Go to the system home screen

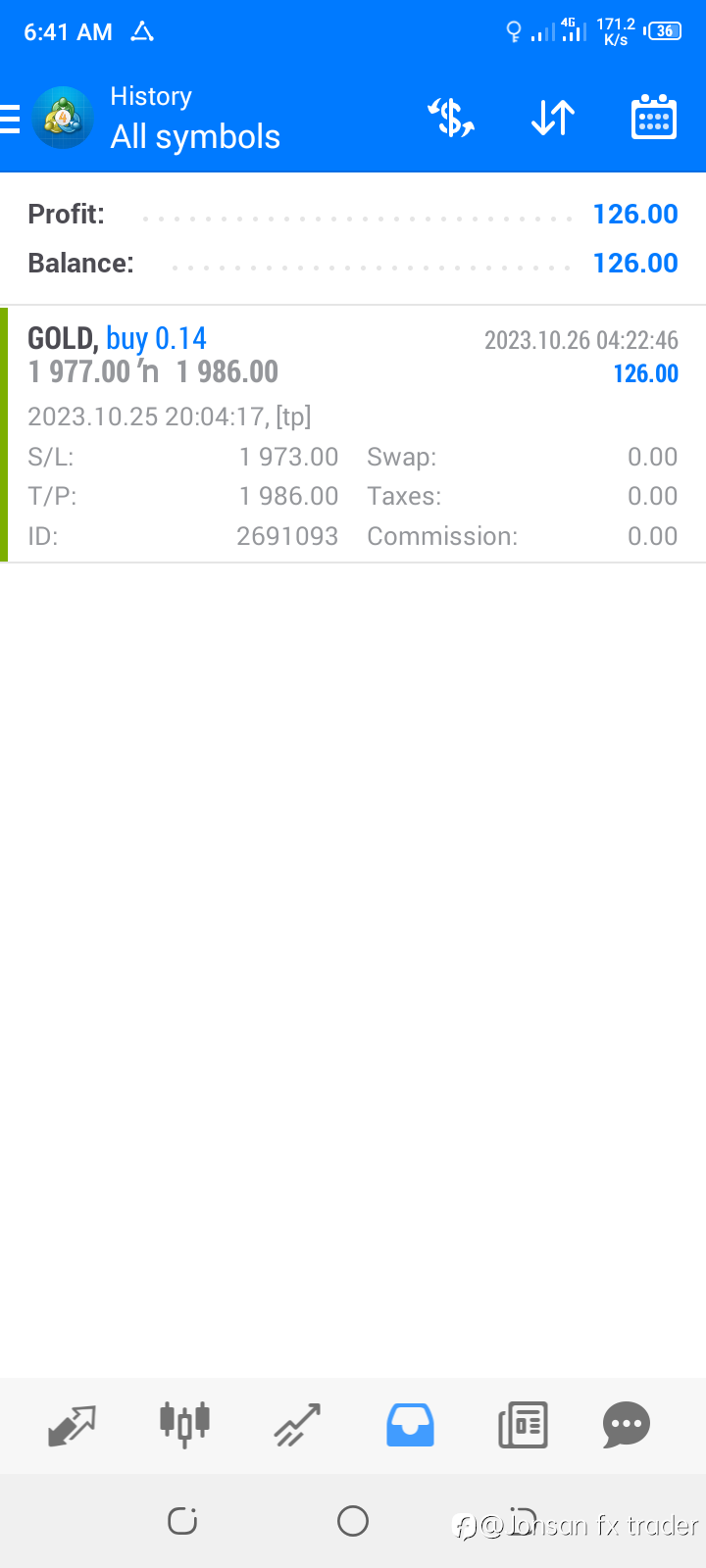point(353,1521)
